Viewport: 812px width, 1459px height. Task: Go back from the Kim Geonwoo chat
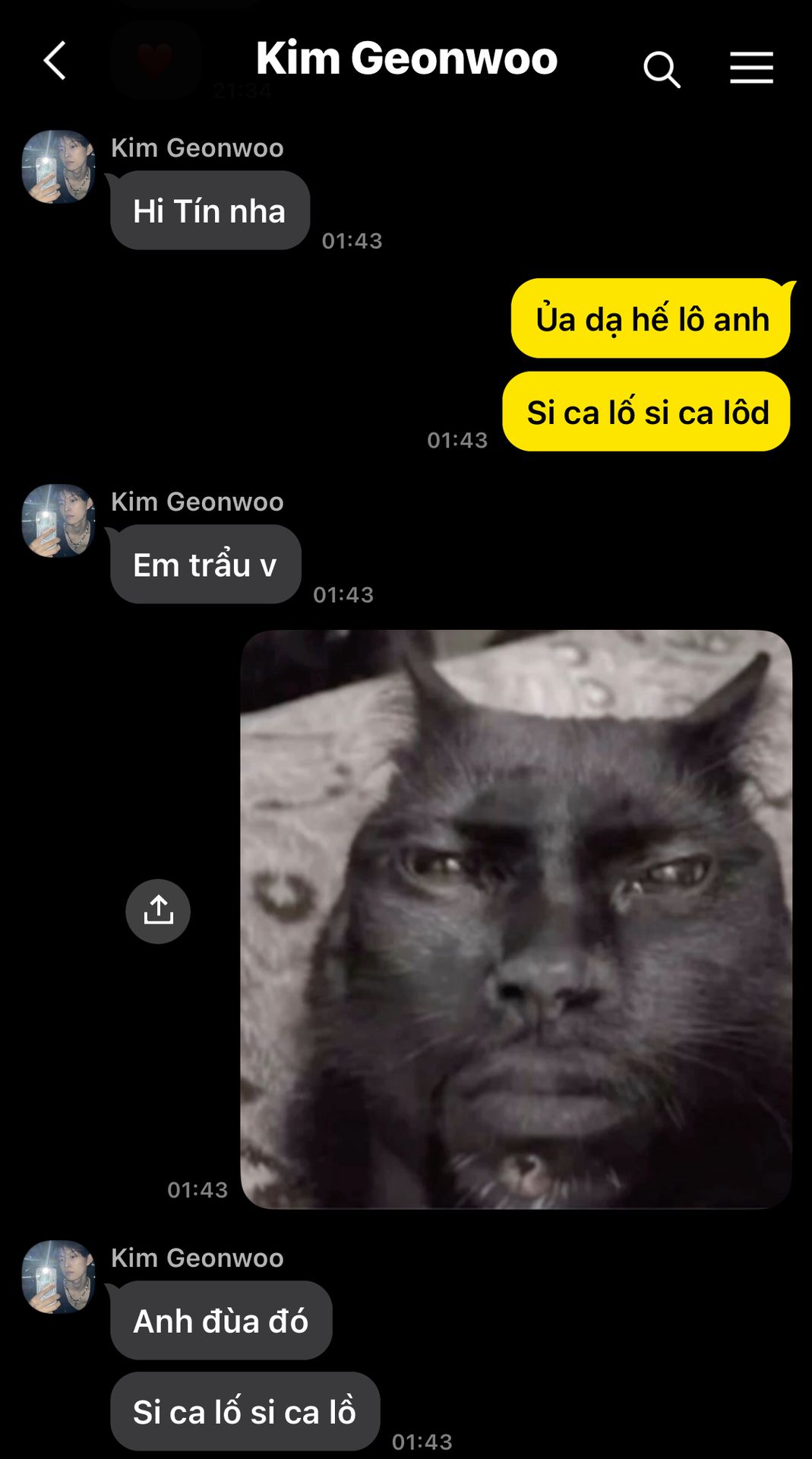[55, 61]
